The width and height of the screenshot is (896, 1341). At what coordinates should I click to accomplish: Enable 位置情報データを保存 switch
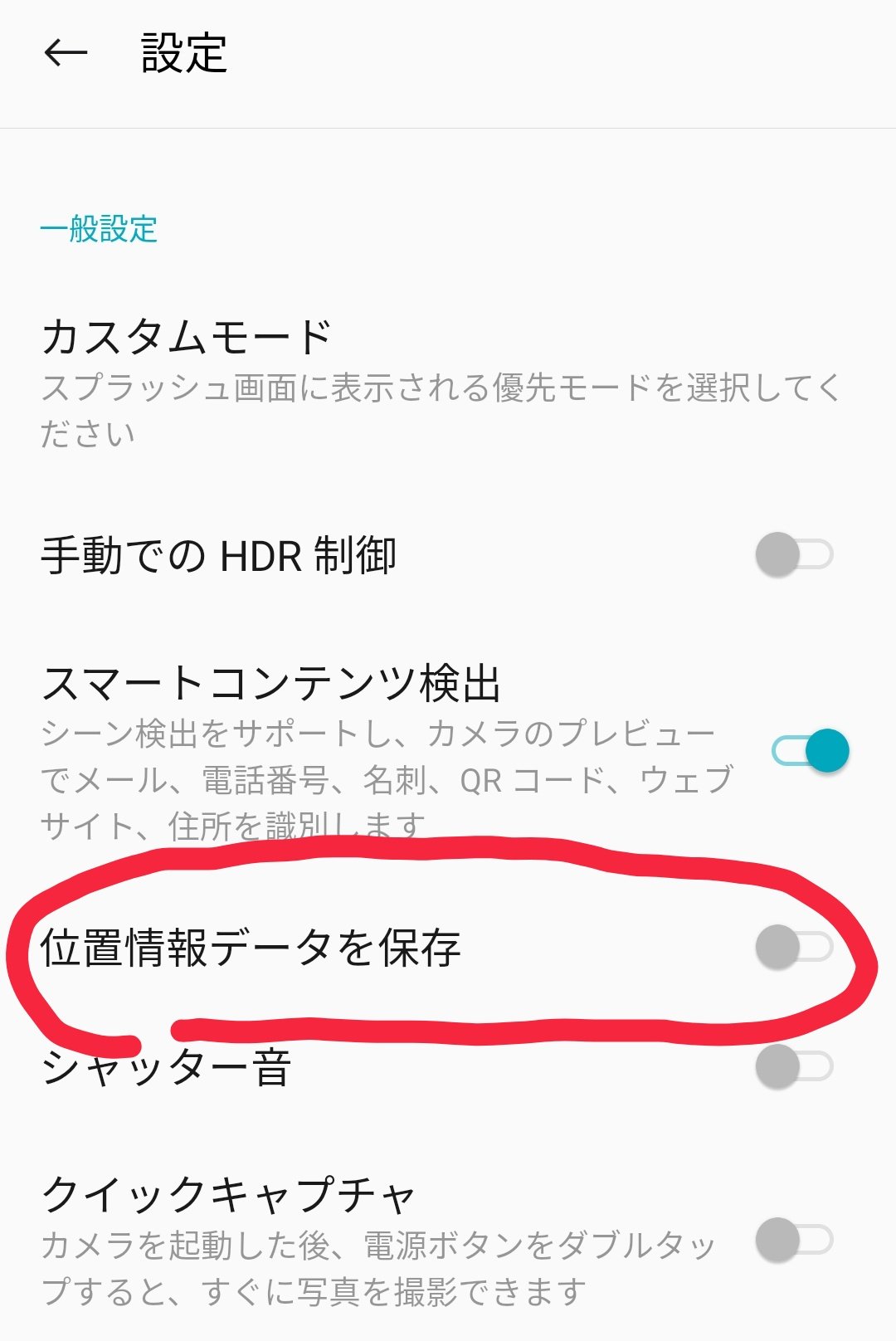(x=794, y=947)
